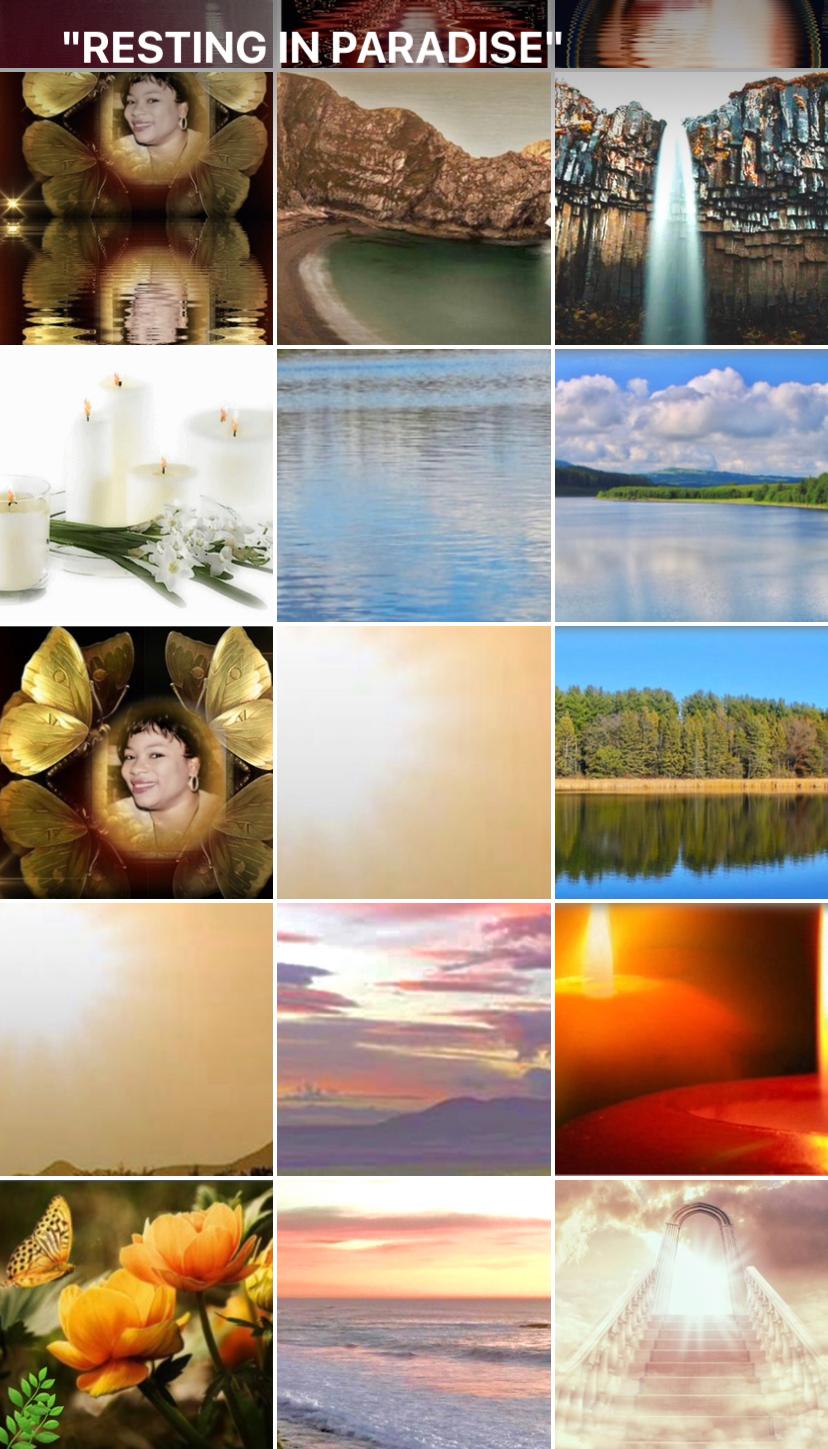View the purple sunset over mountain photo
Image resolution: width=828 pixels, height=1449 pixels.
click(414, 1039)
